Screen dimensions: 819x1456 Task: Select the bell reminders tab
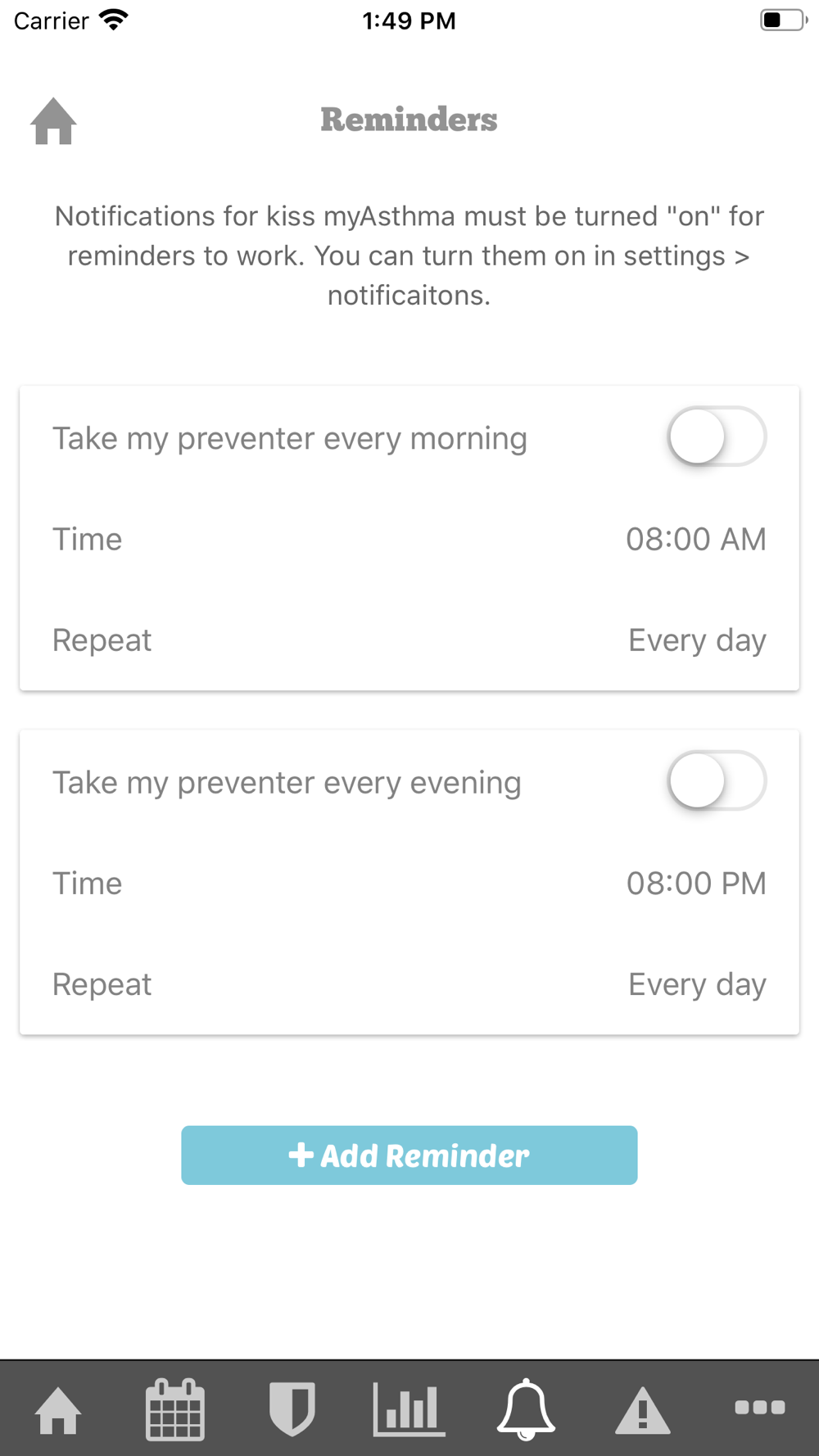pyautogui.click(x=526, y=1409)
